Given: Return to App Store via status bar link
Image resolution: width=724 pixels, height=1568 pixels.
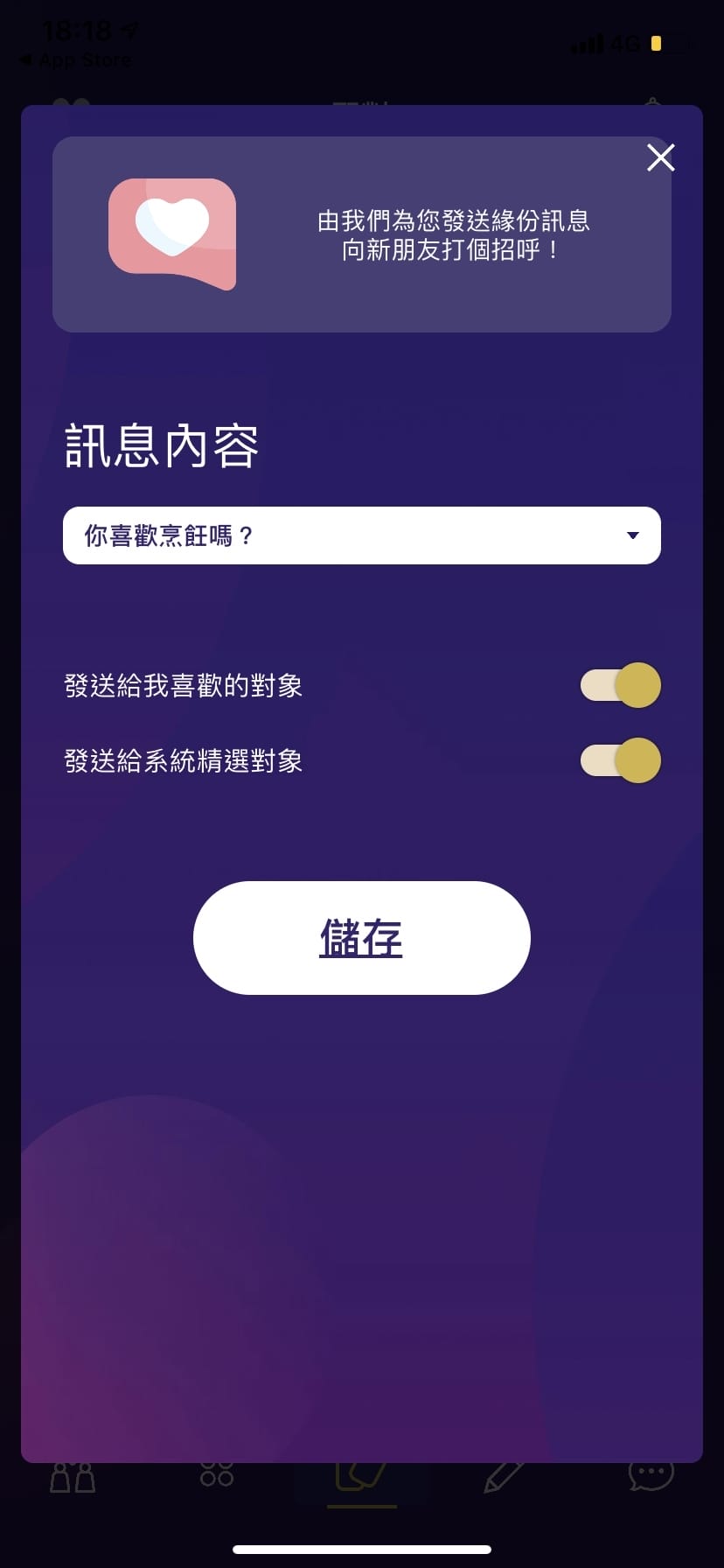Looking at the screenshot, I should click(74, 59).
